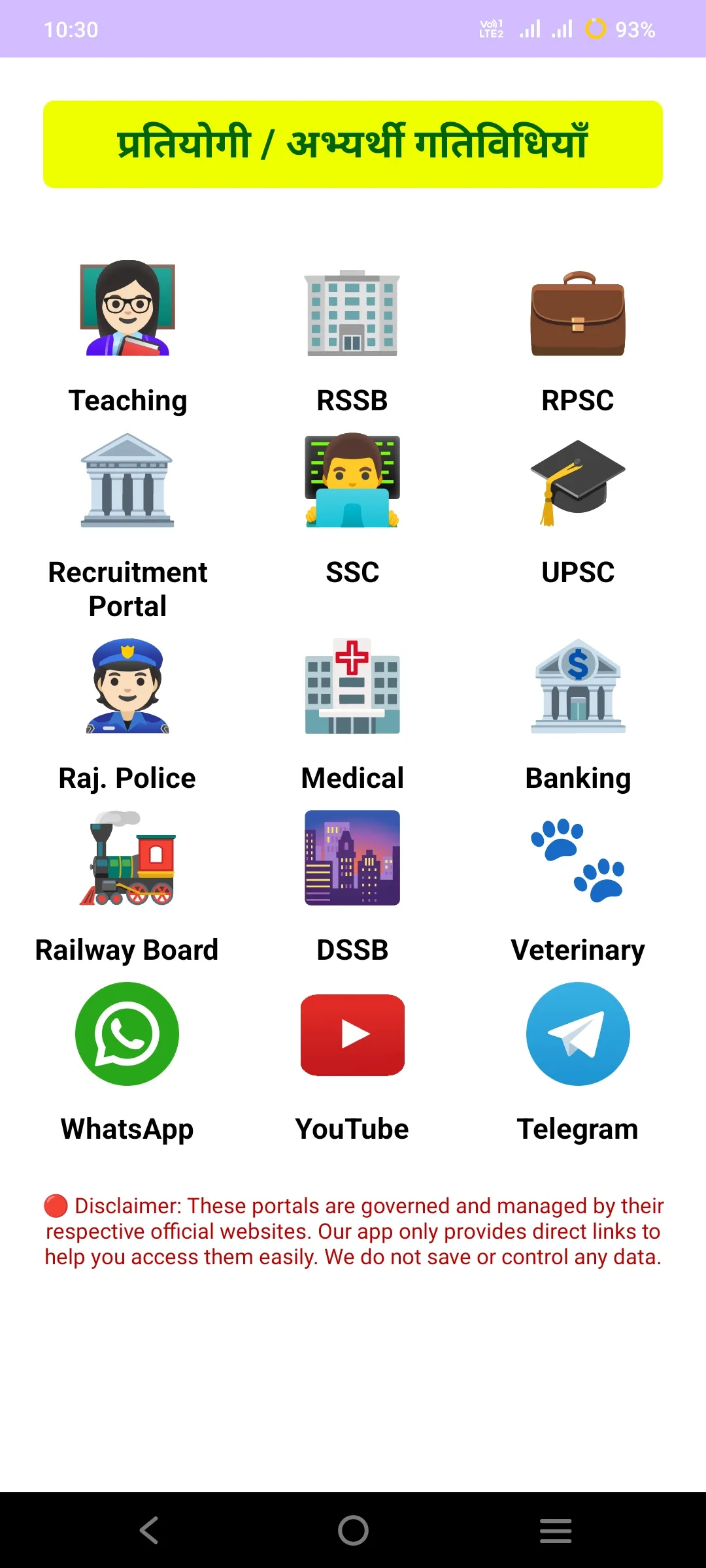Open the Railway Board locomotive icon
The height and width of the screenshot is (1568, 706).
(x=127, y=859)
